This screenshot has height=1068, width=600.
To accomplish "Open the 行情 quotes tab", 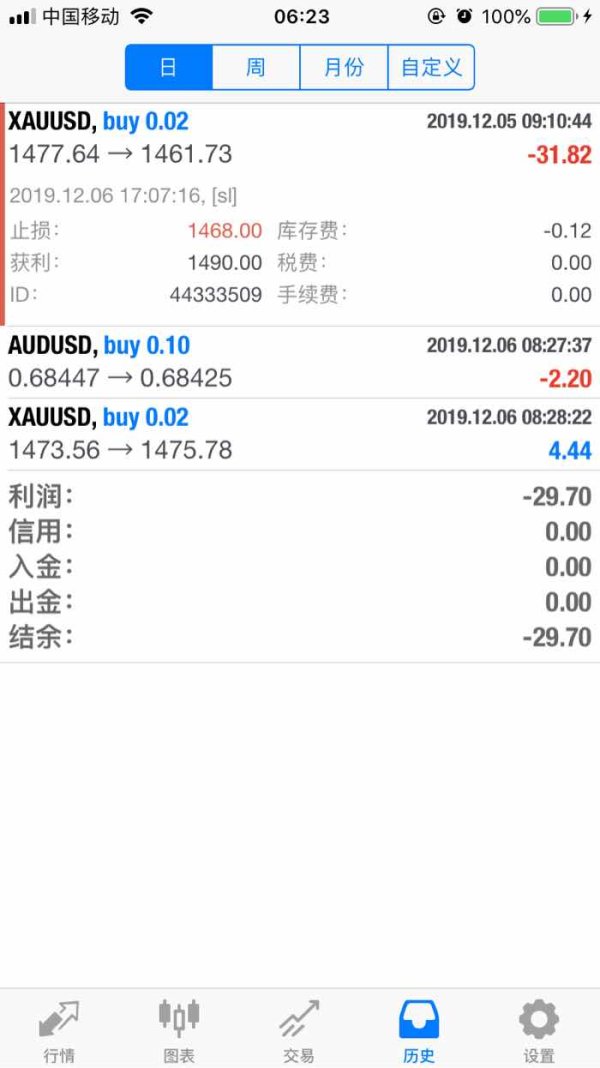I will point(59,1030).
